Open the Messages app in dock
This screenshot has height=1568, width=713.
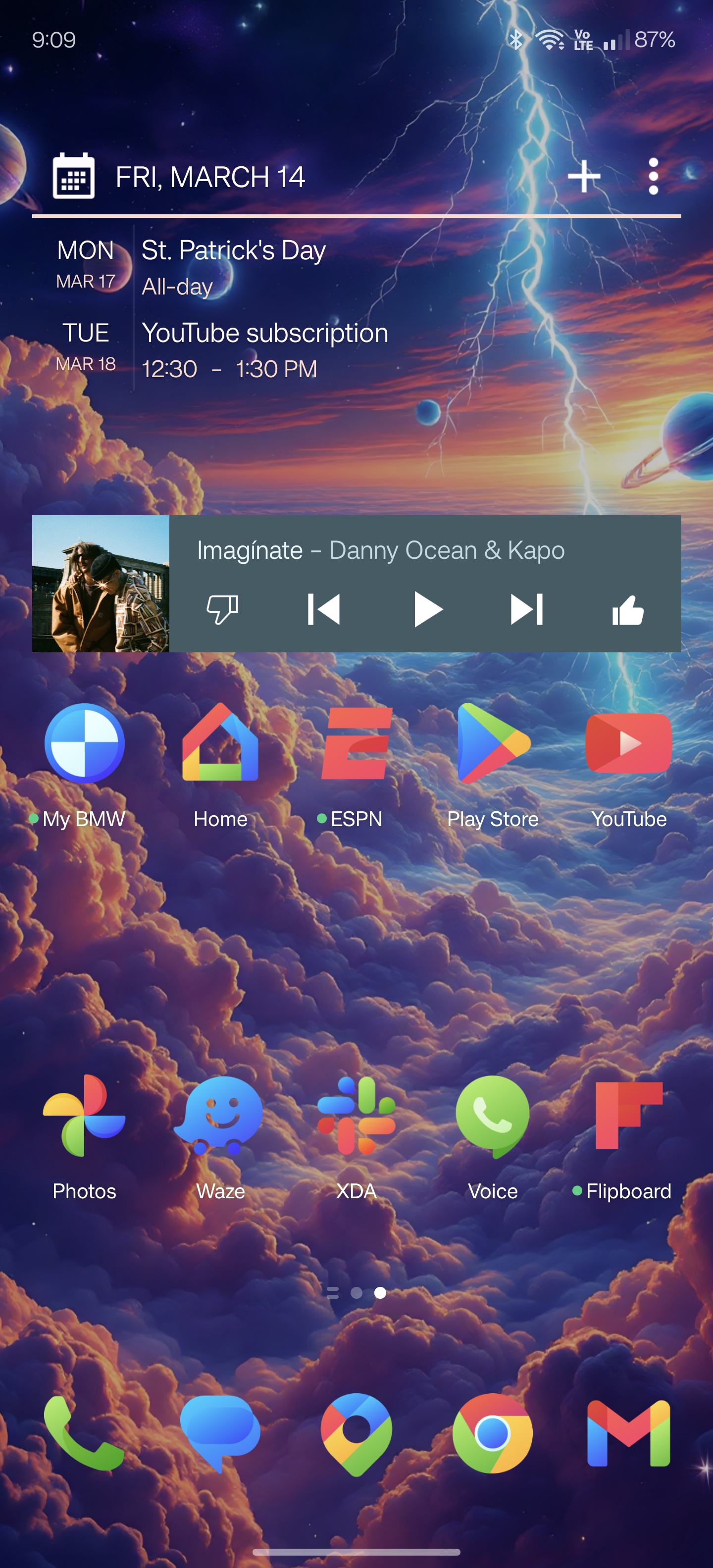click(220, 1433)
